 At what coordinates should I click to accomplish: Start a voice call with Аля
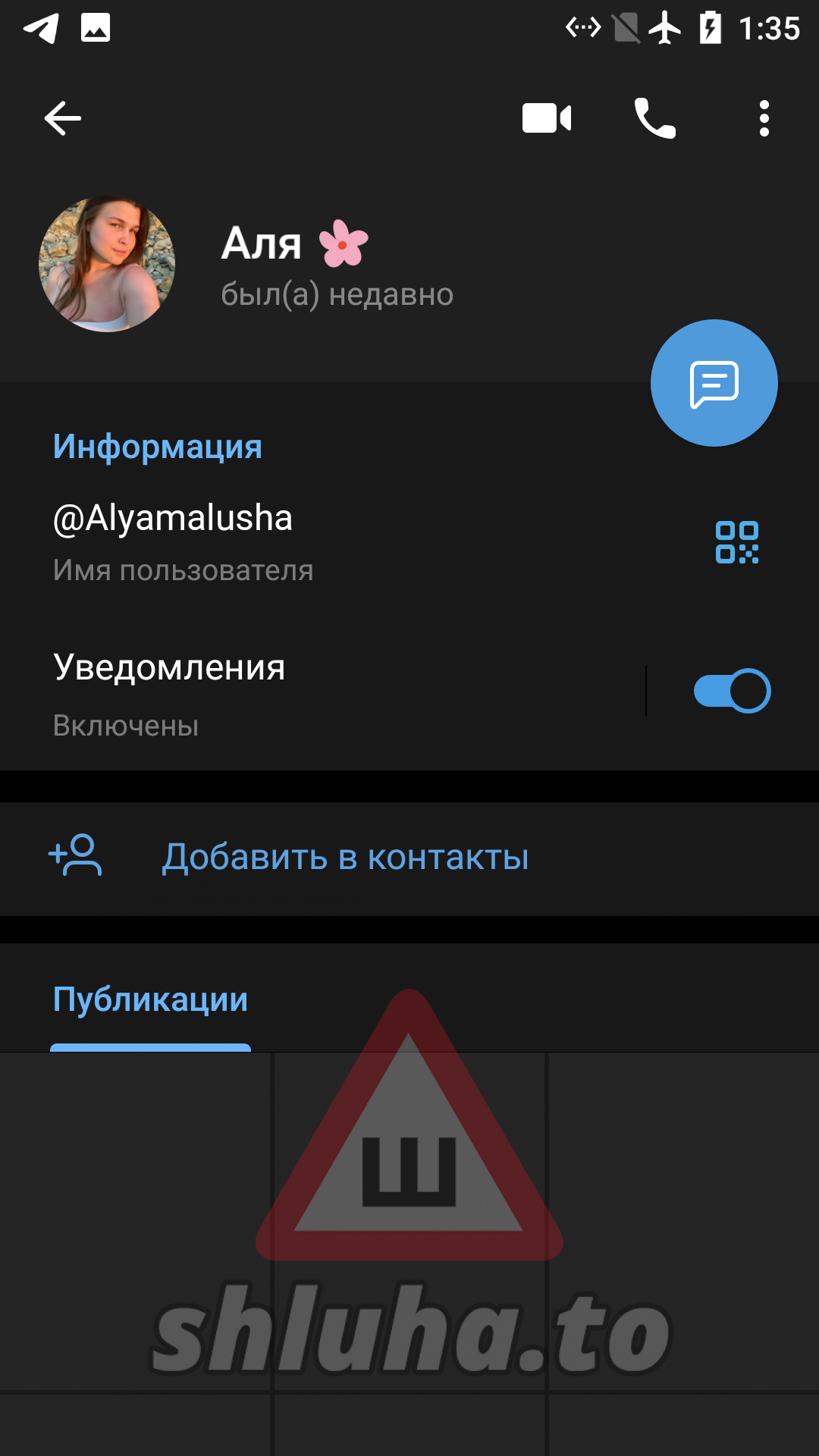(x=654, y=118)
